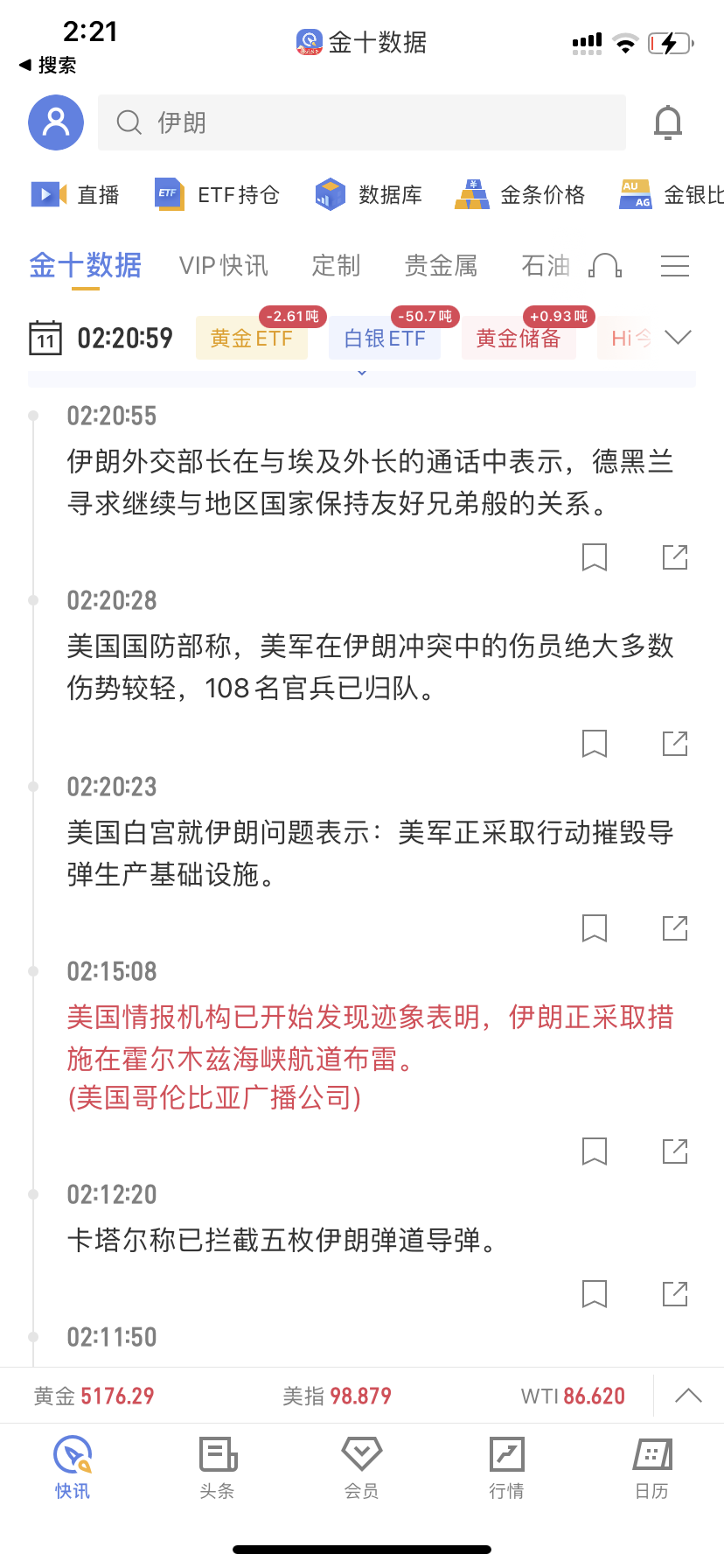724x1568 pixels.
Task: Open the three-line category menu
Action: pyautogui.click(x=675, y=265)
